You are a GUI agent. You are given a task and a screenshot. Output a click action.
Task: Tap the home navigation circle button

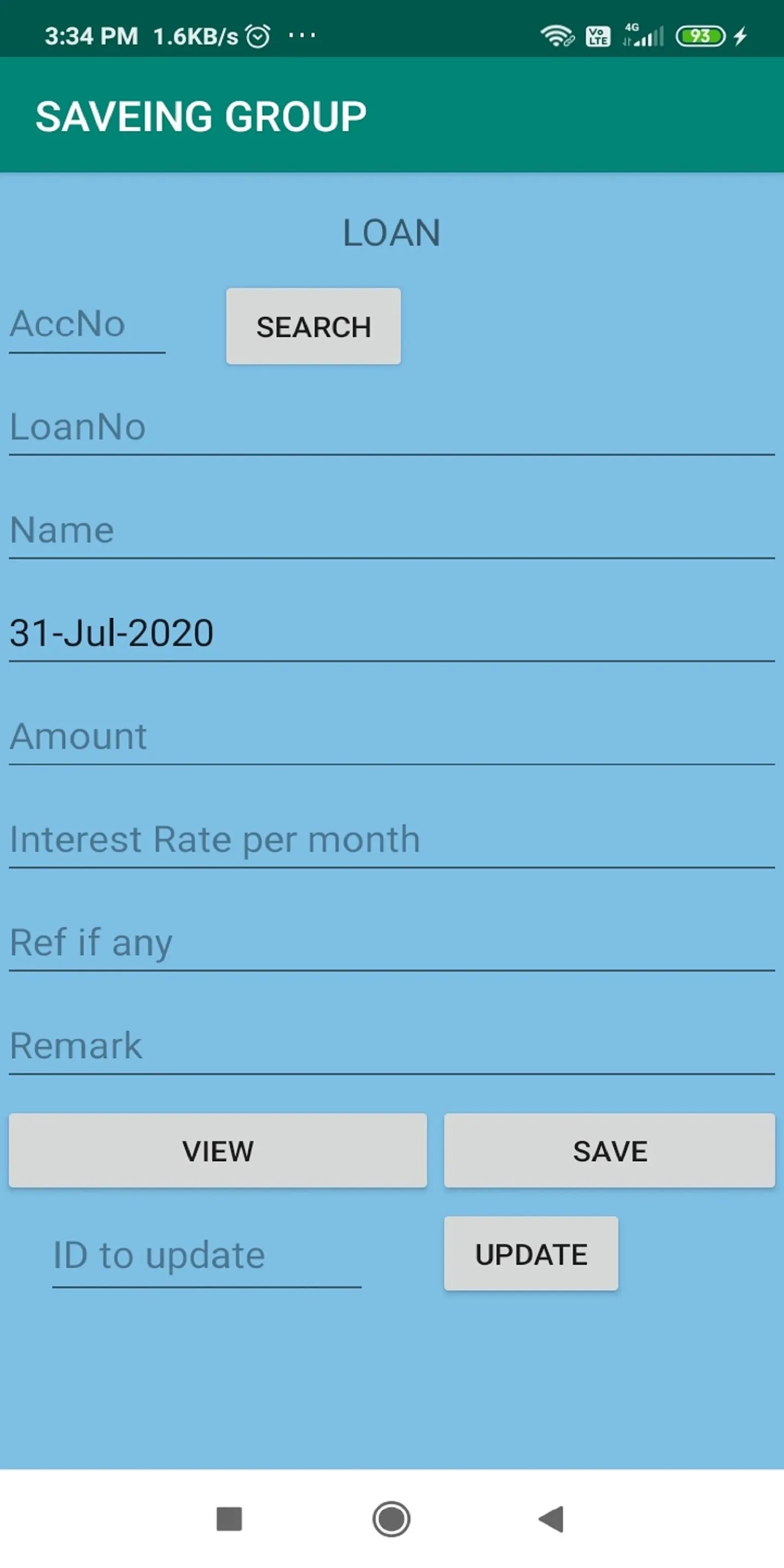tap(392, 1517)
